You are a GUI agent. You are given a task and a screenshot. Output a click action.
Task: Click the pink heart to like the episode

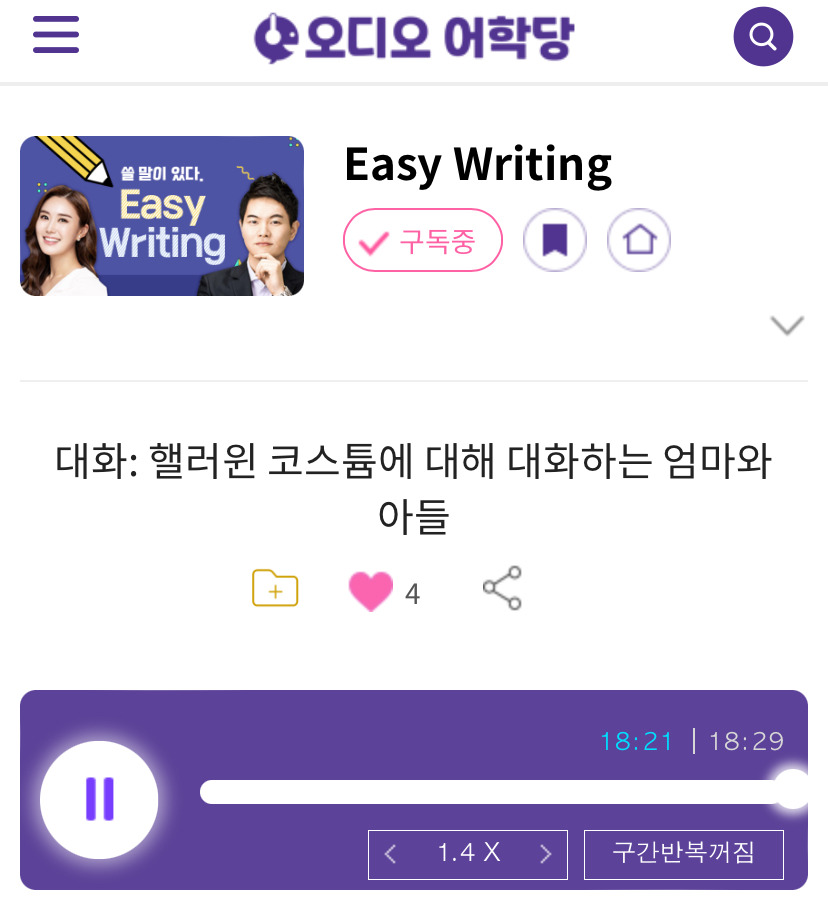click(x=372, y=588)
